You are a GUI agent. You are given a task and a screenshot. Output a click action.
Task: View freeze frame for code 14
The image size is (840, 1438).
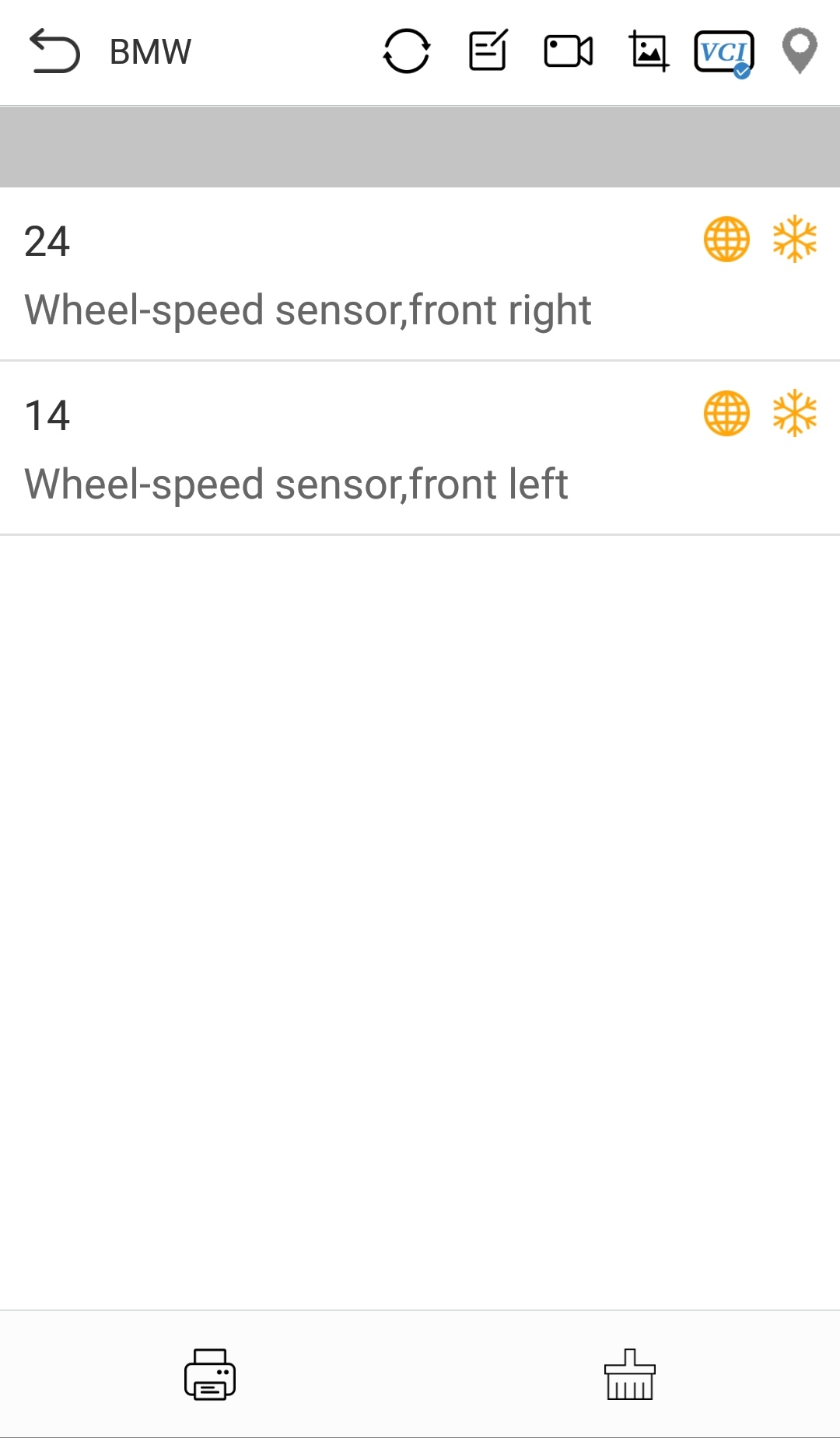click(x=795, y=414)
